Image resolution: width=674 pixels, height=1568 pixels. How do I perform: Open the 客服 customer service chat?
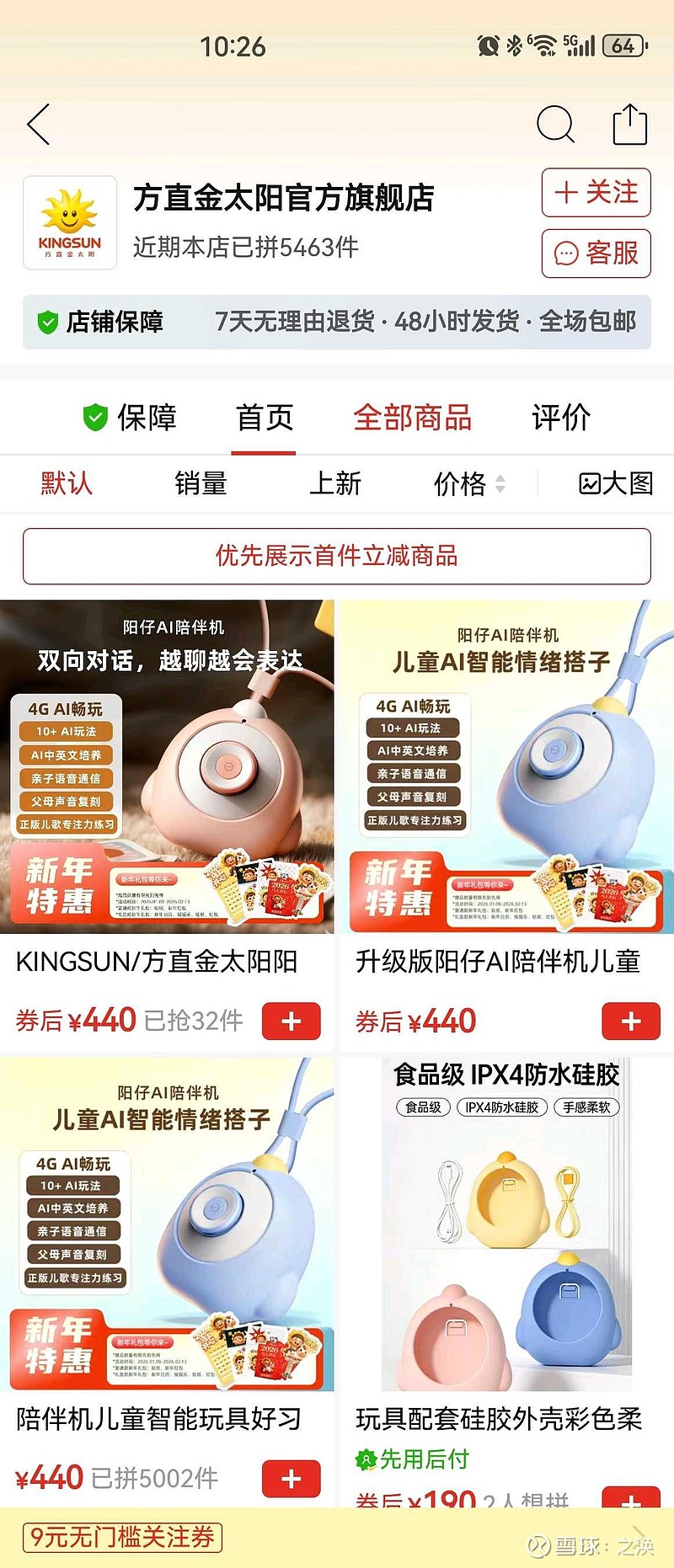pyautogui.click(x=596, y=253)
